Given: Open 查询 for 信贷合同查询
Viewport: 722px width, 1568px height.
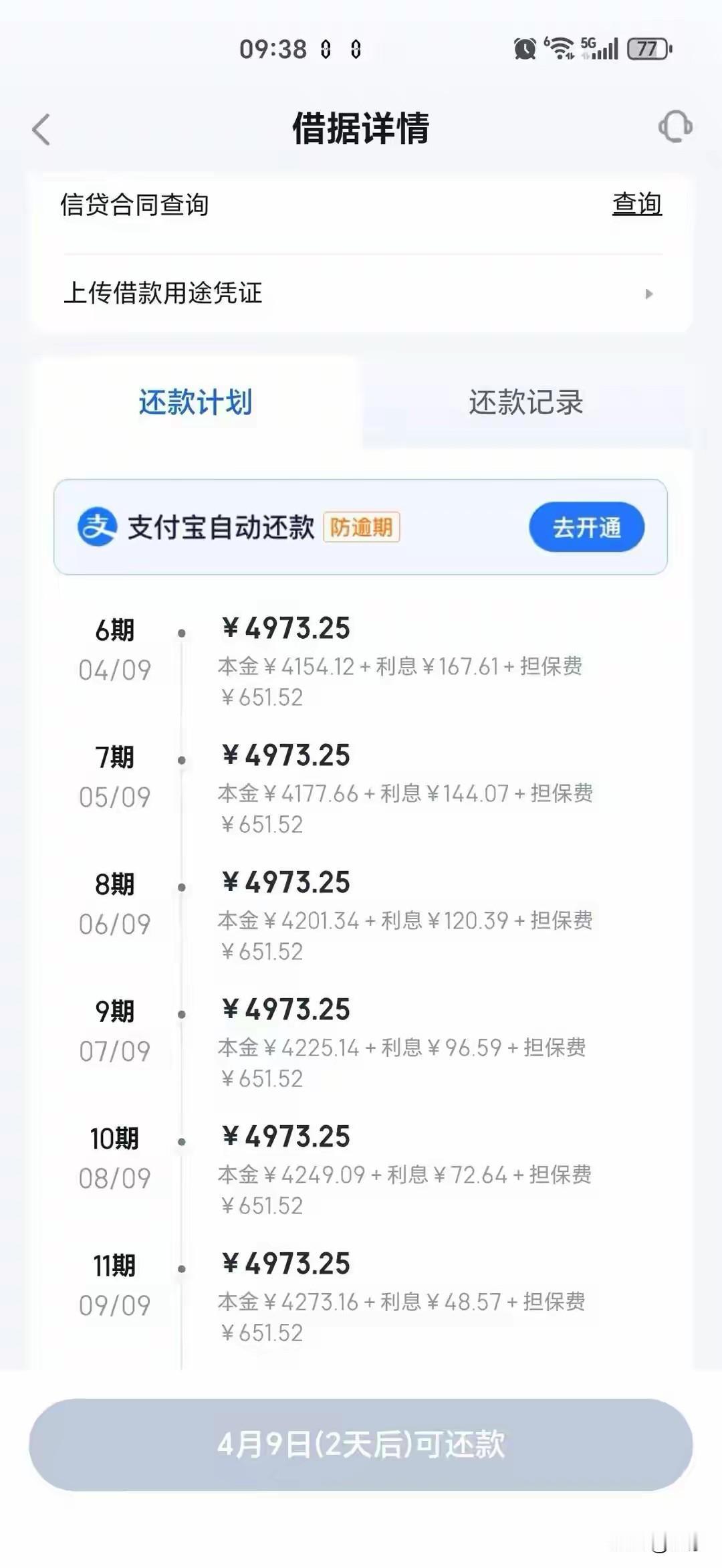Looking at the screenshot, I should [x=636, y=205].
